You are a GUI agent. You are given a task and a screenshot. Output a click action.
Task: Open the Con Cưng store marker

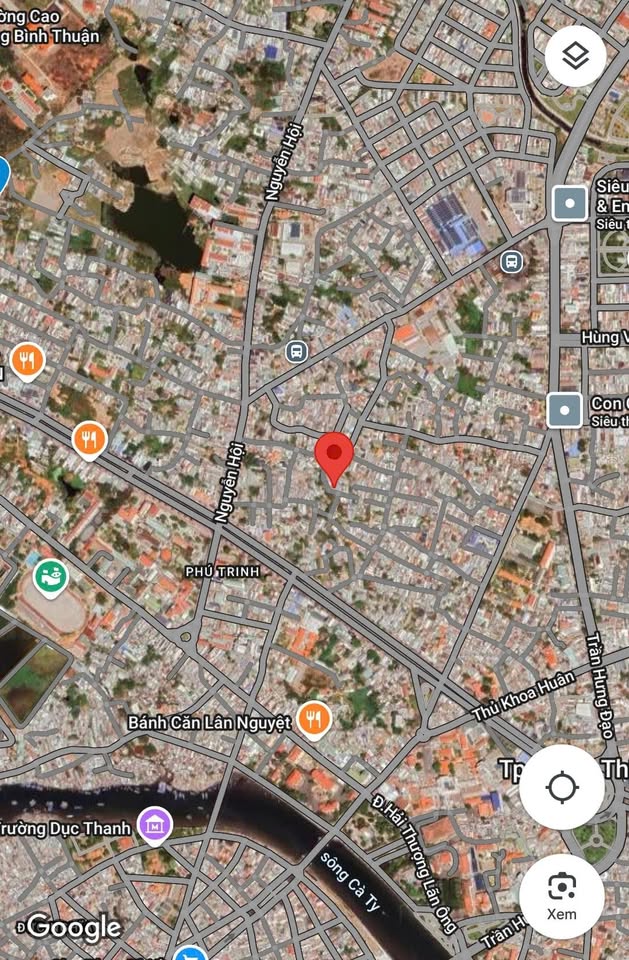click(x=565, y=409)
